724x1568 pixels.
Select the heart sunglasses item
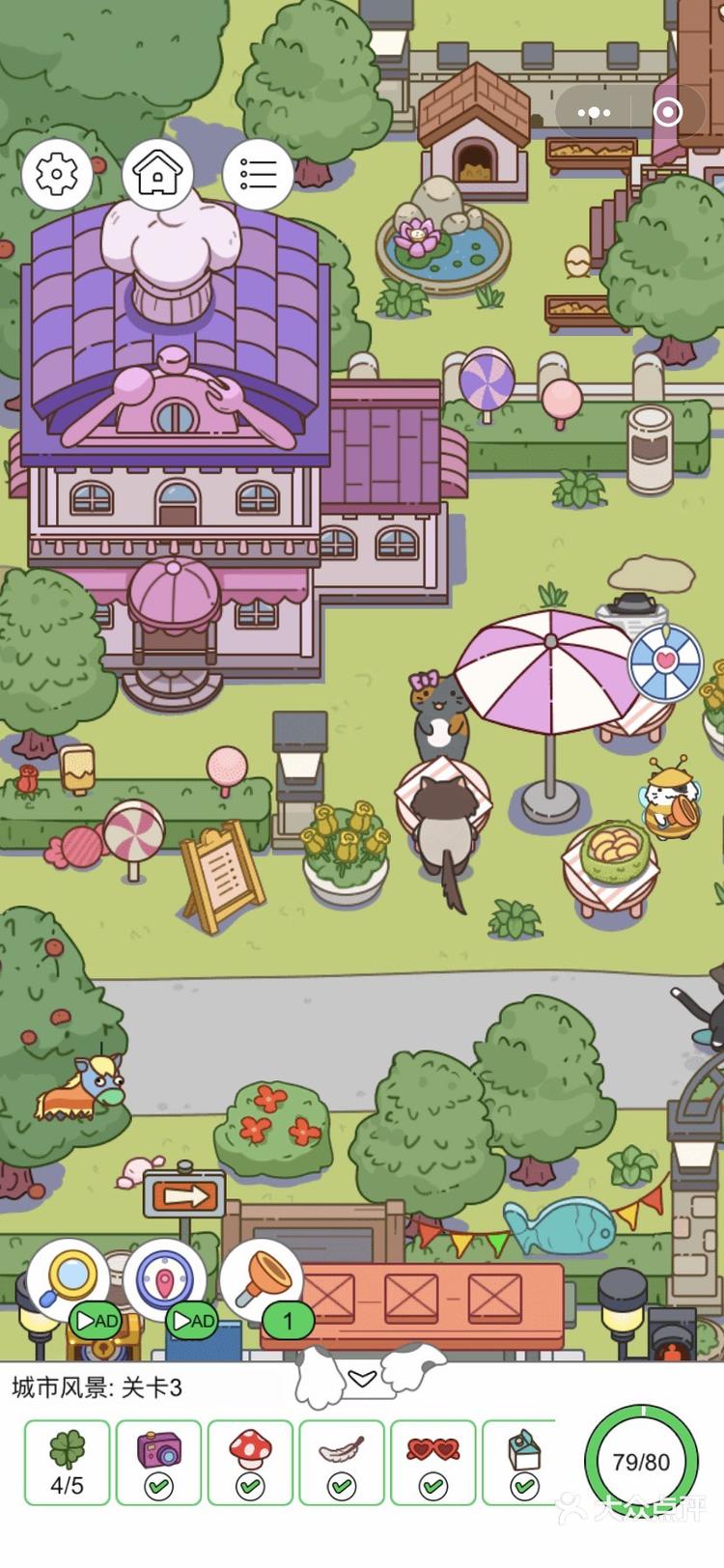[432, 1462]
